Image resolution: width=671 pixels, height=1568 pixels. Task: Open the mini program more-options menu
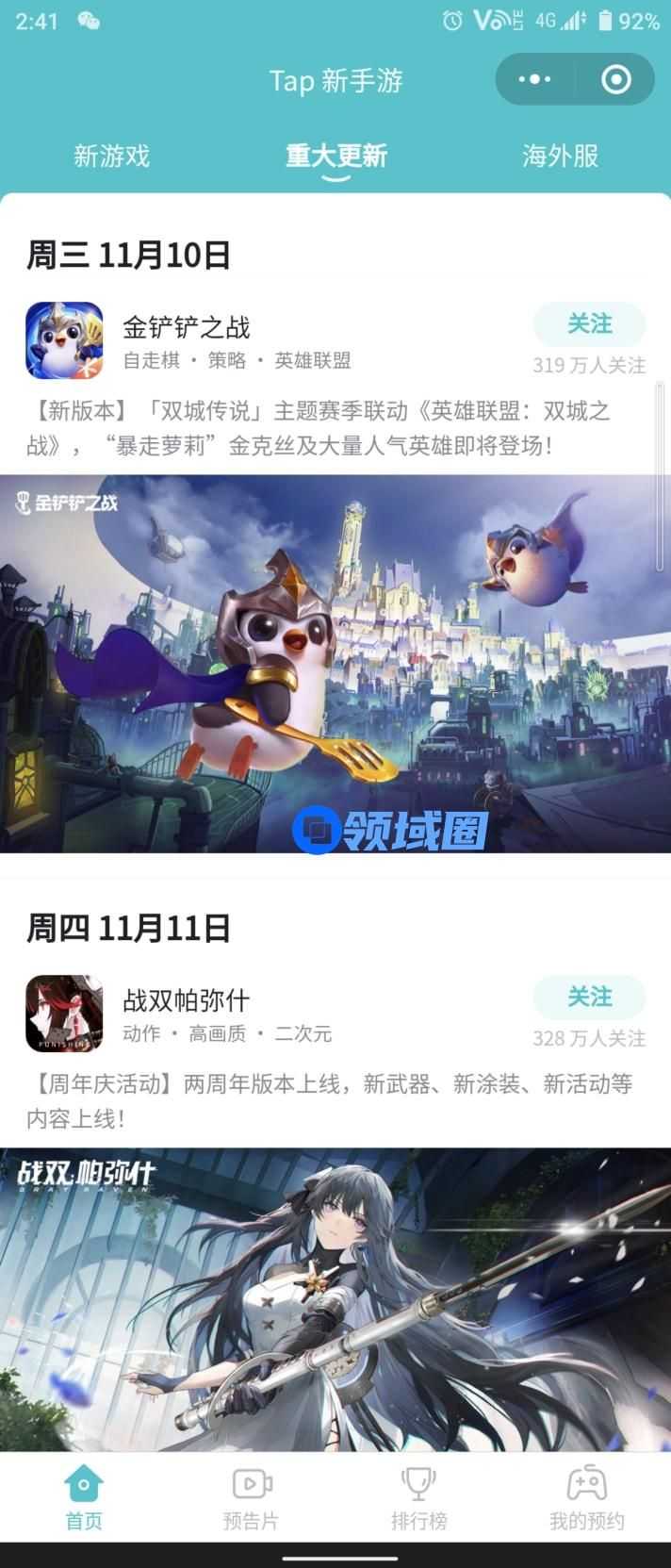click(534, 79)
